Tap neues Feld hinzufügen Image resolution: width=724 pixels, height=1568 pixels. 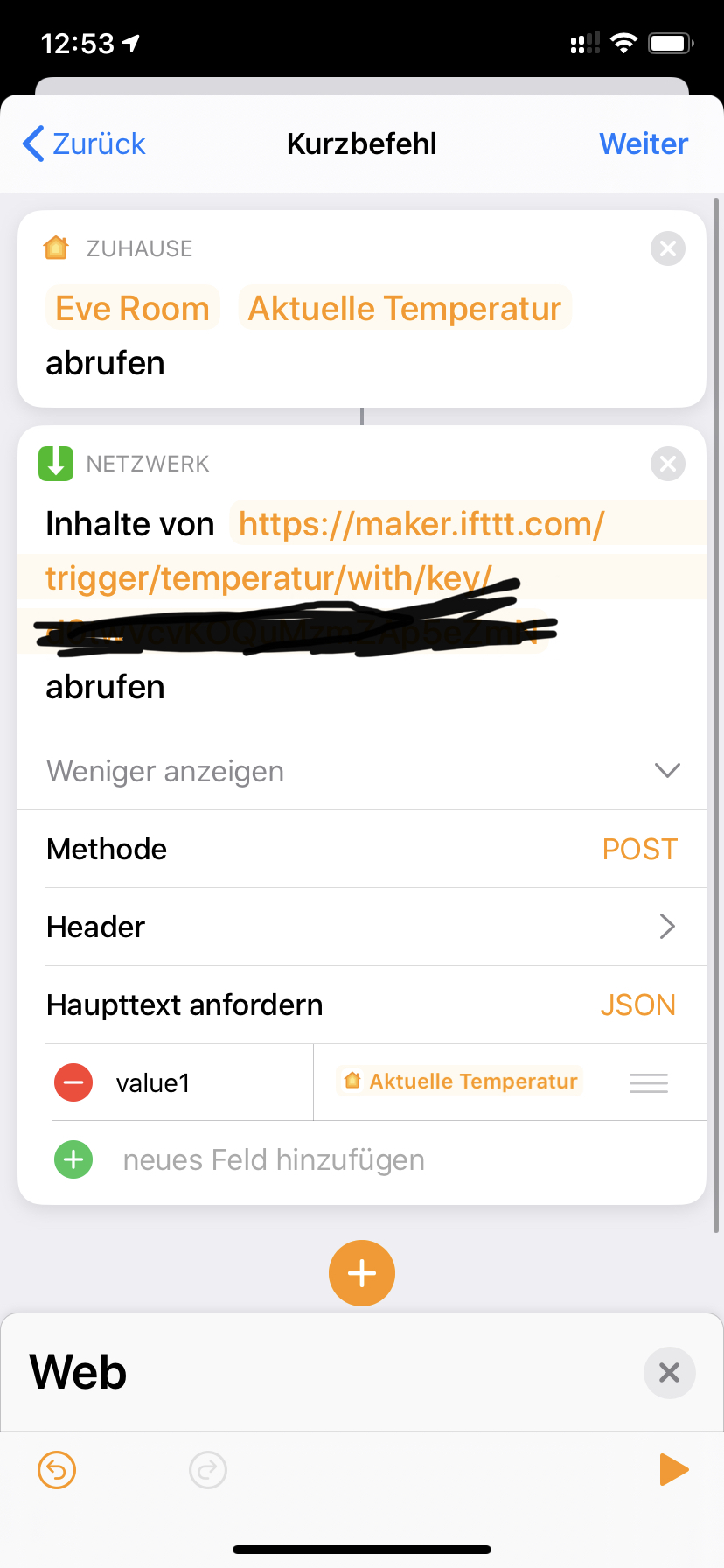[x=273, y=1160]
